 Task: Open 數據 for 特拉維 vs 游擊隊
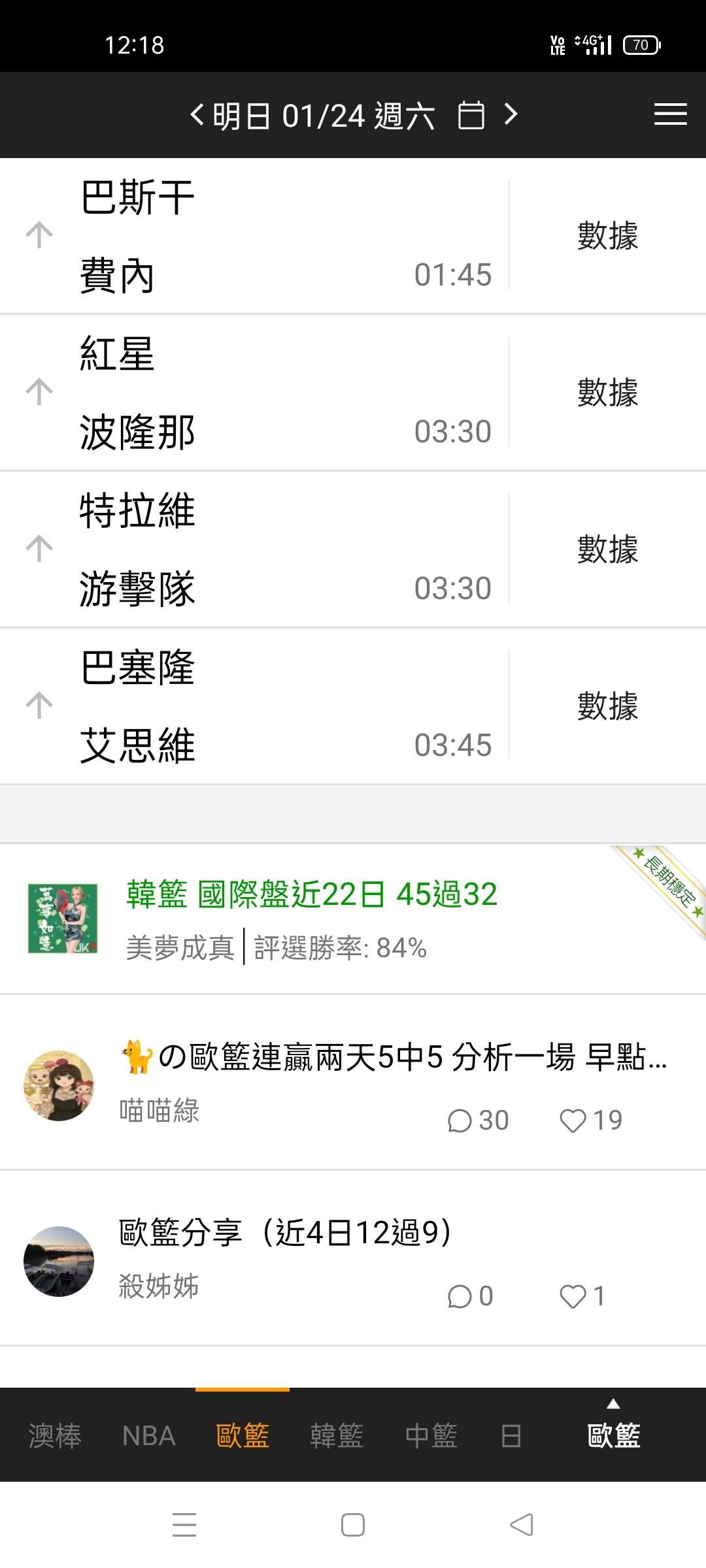tap(607, 549)
